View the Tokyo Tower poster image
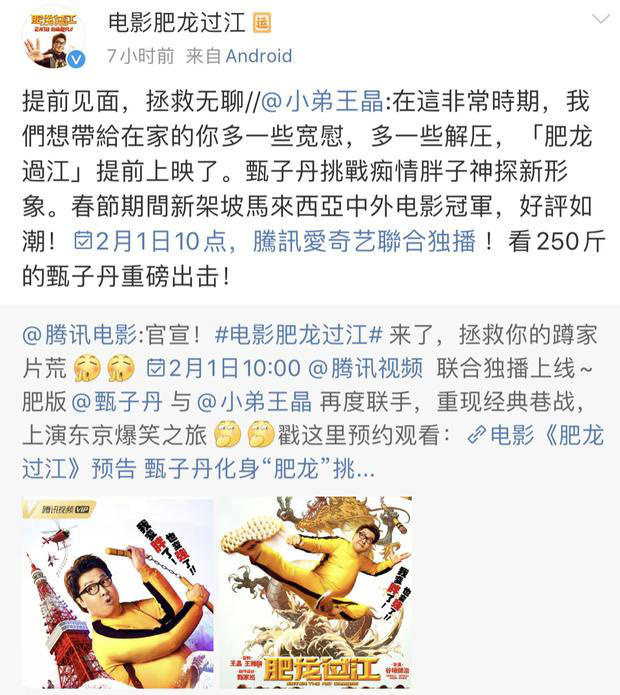 (118, 593)
